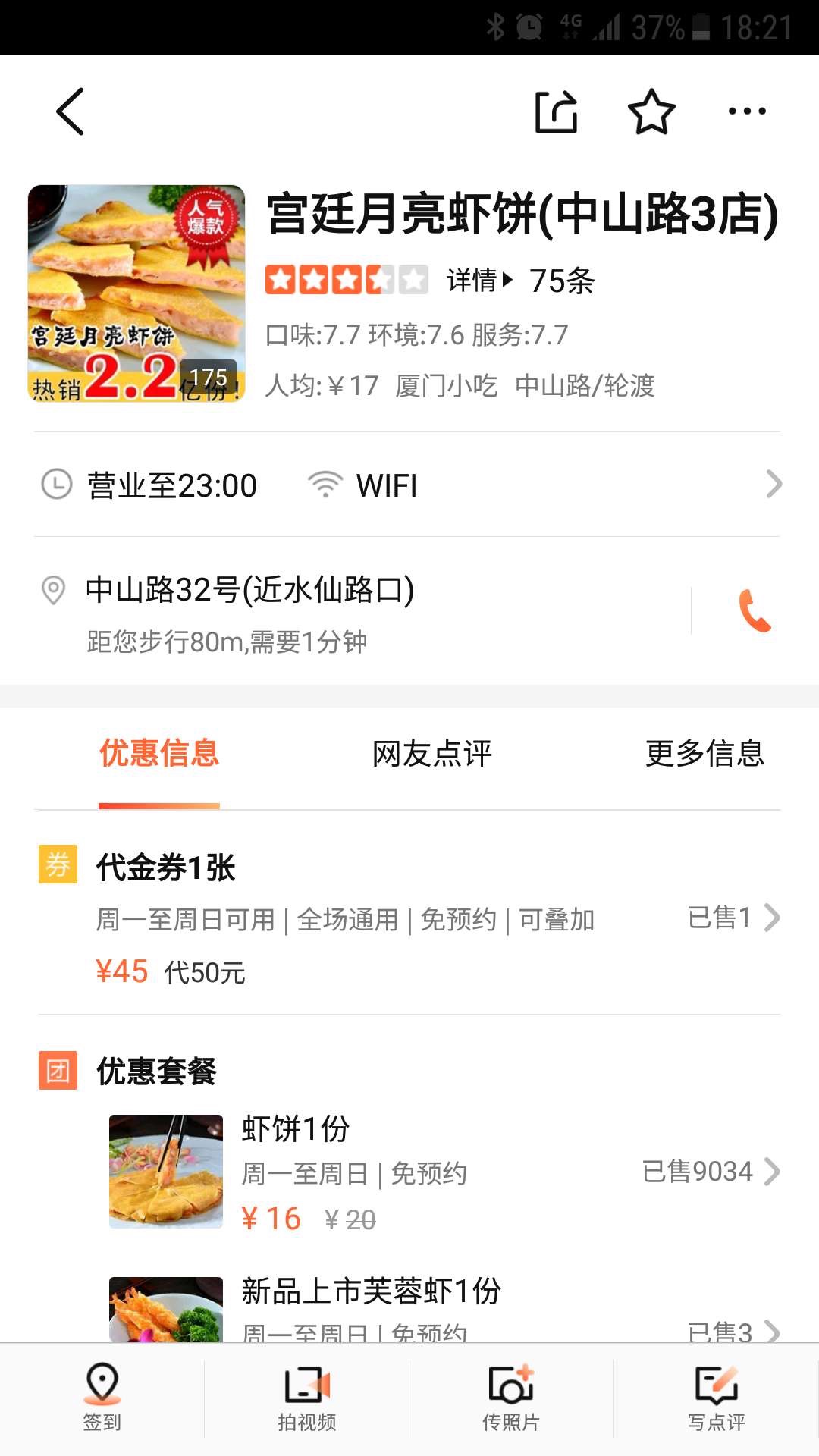819x1456 pixels.
Task: Record a video via 拍视频
Action: click(307, 1398)
